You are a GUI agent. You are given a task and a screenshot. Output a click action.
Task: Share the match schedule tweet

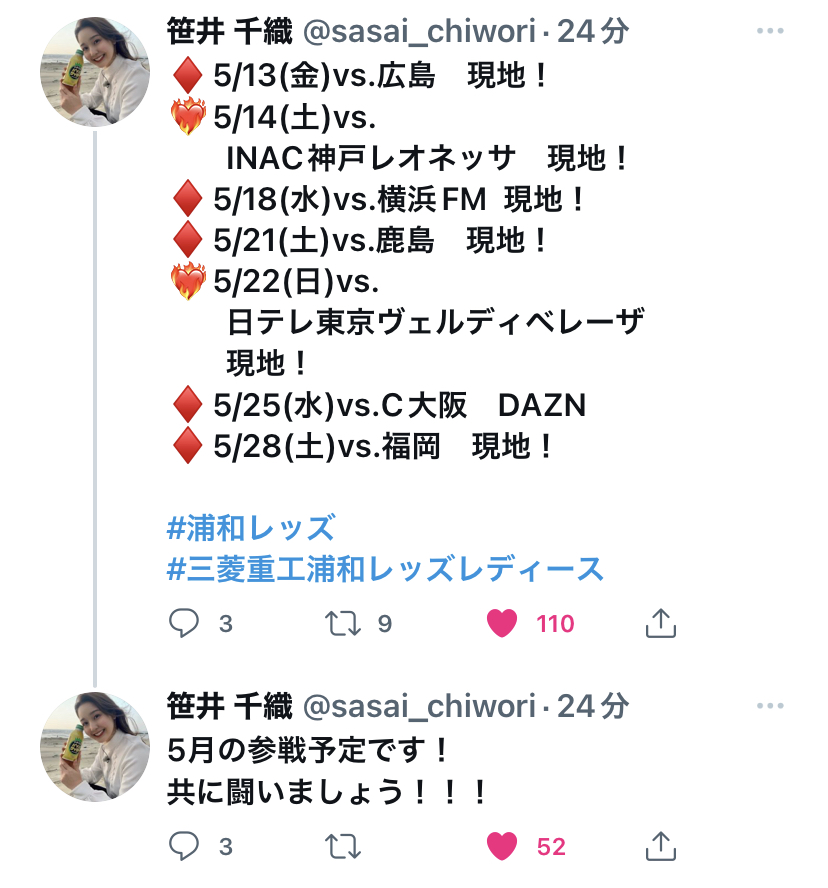pos(660,624)
